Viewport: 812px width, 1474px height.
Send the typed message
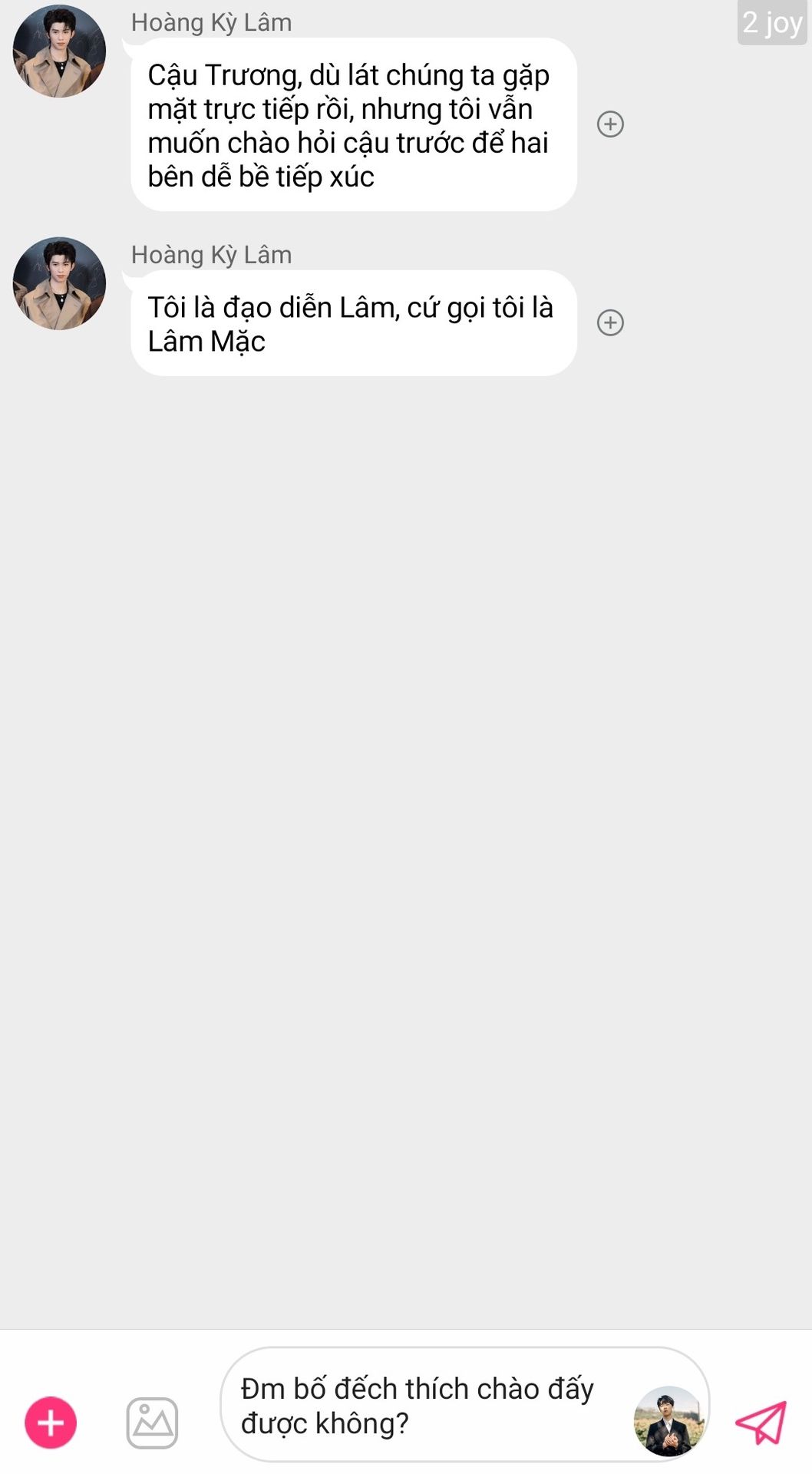[761, 1423]
